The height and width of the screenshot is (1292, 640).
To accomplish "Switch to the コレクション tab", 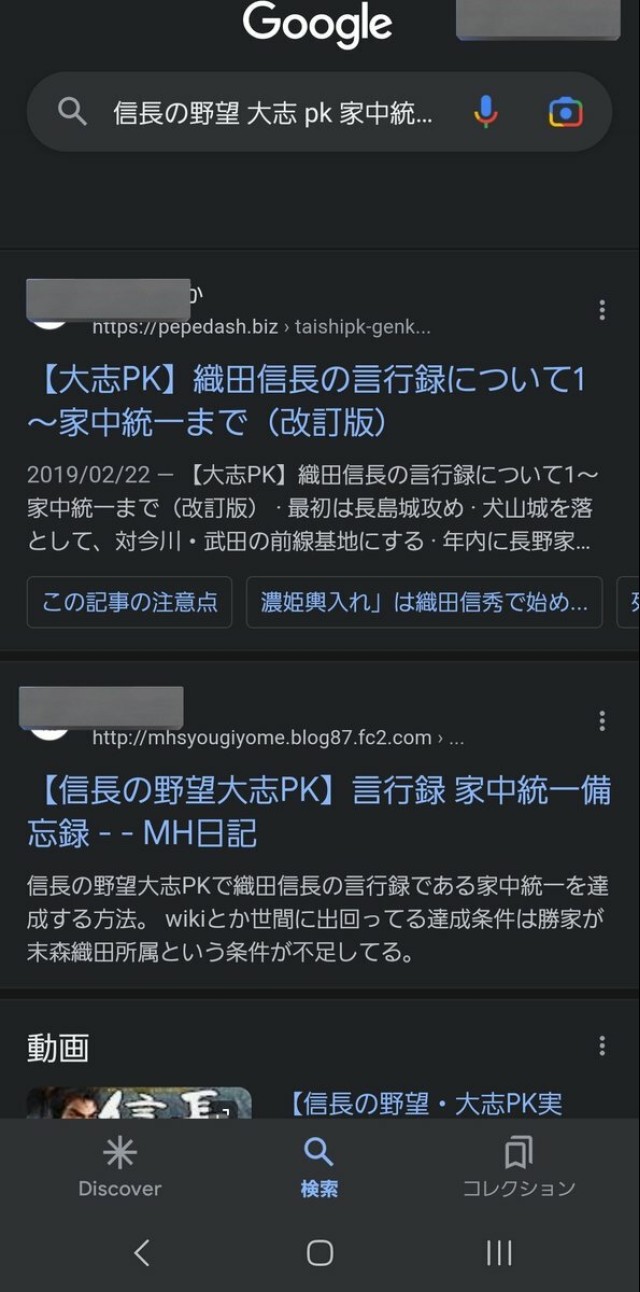I will click(518, 1167).
